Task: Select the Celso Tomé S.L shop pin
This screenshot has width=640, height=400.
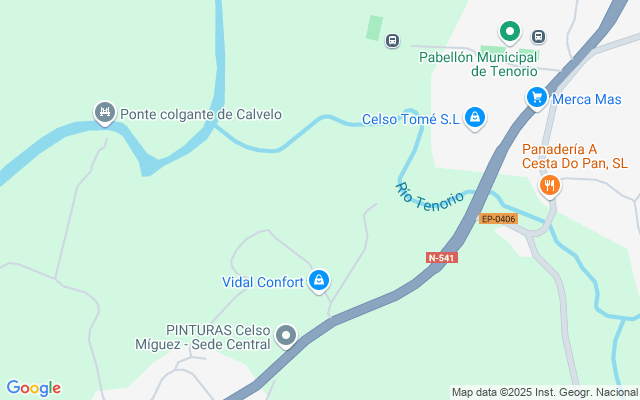Action: [475, 119]
